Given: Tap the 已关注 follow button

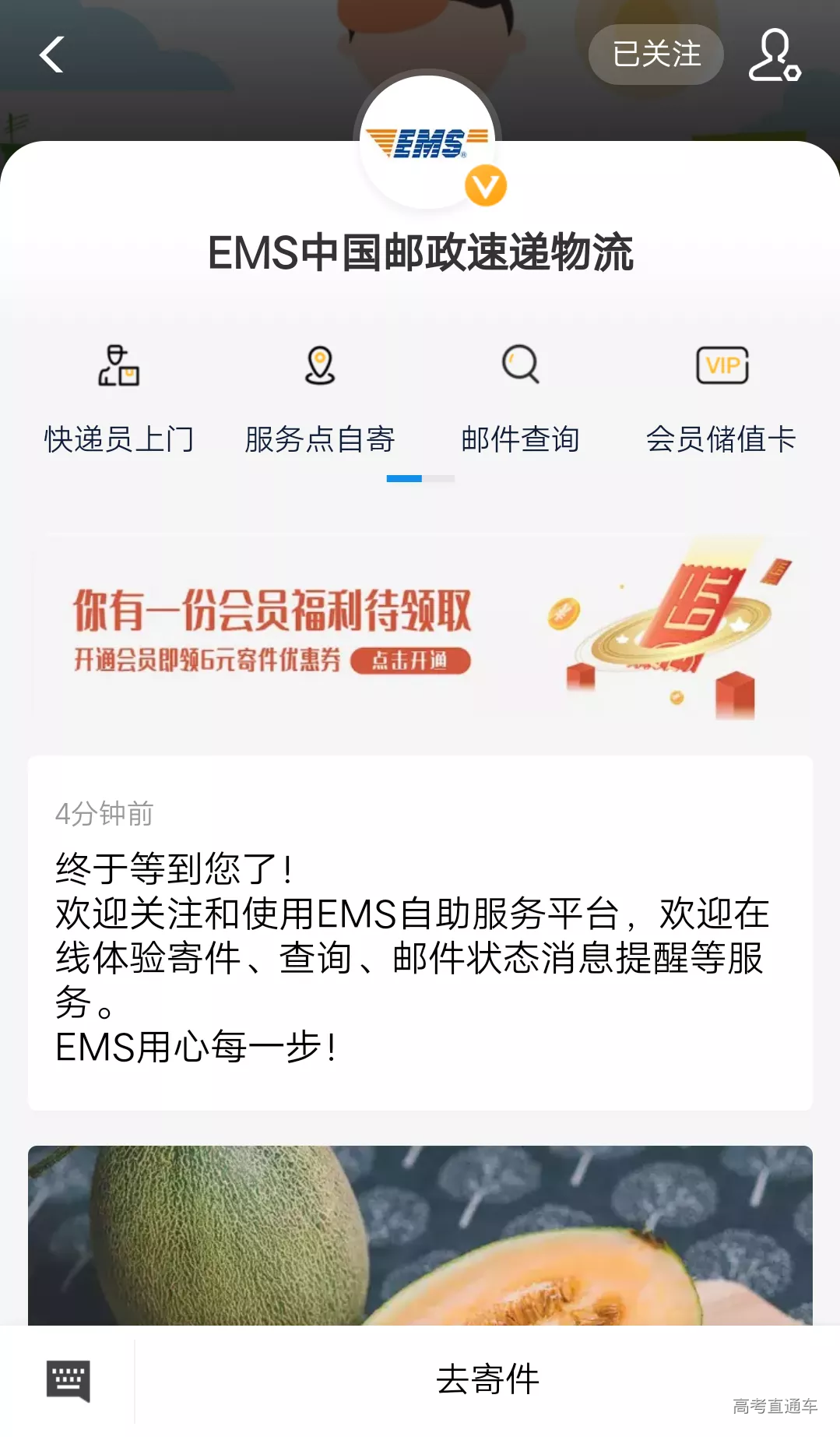Looking at the screenshot, I should pos(655,55).
